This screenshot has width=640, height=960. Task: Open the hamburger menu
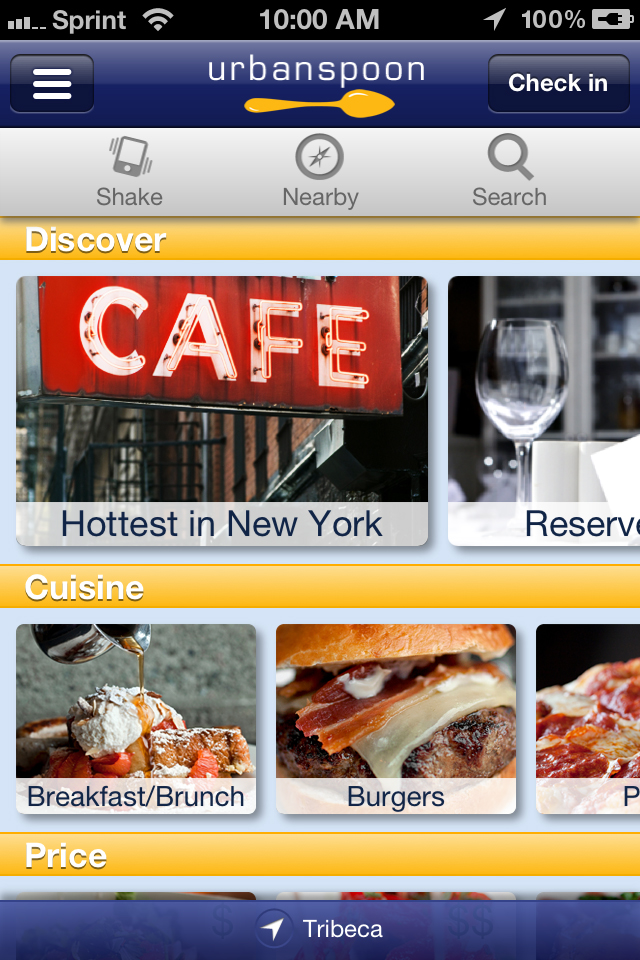(x=52, y=84)
